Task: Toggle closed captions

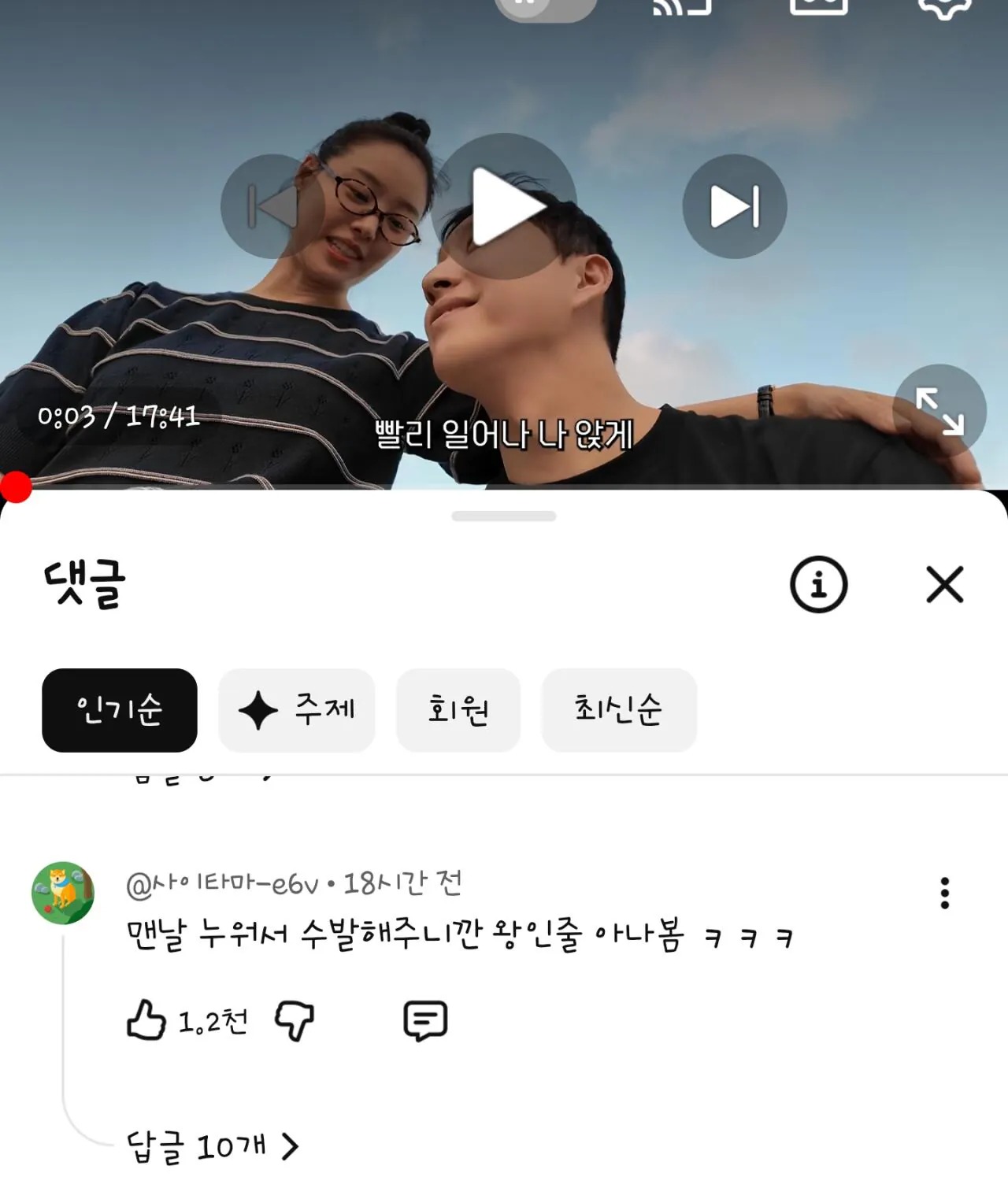Action: pyautogui.click(x=819, y=6)
